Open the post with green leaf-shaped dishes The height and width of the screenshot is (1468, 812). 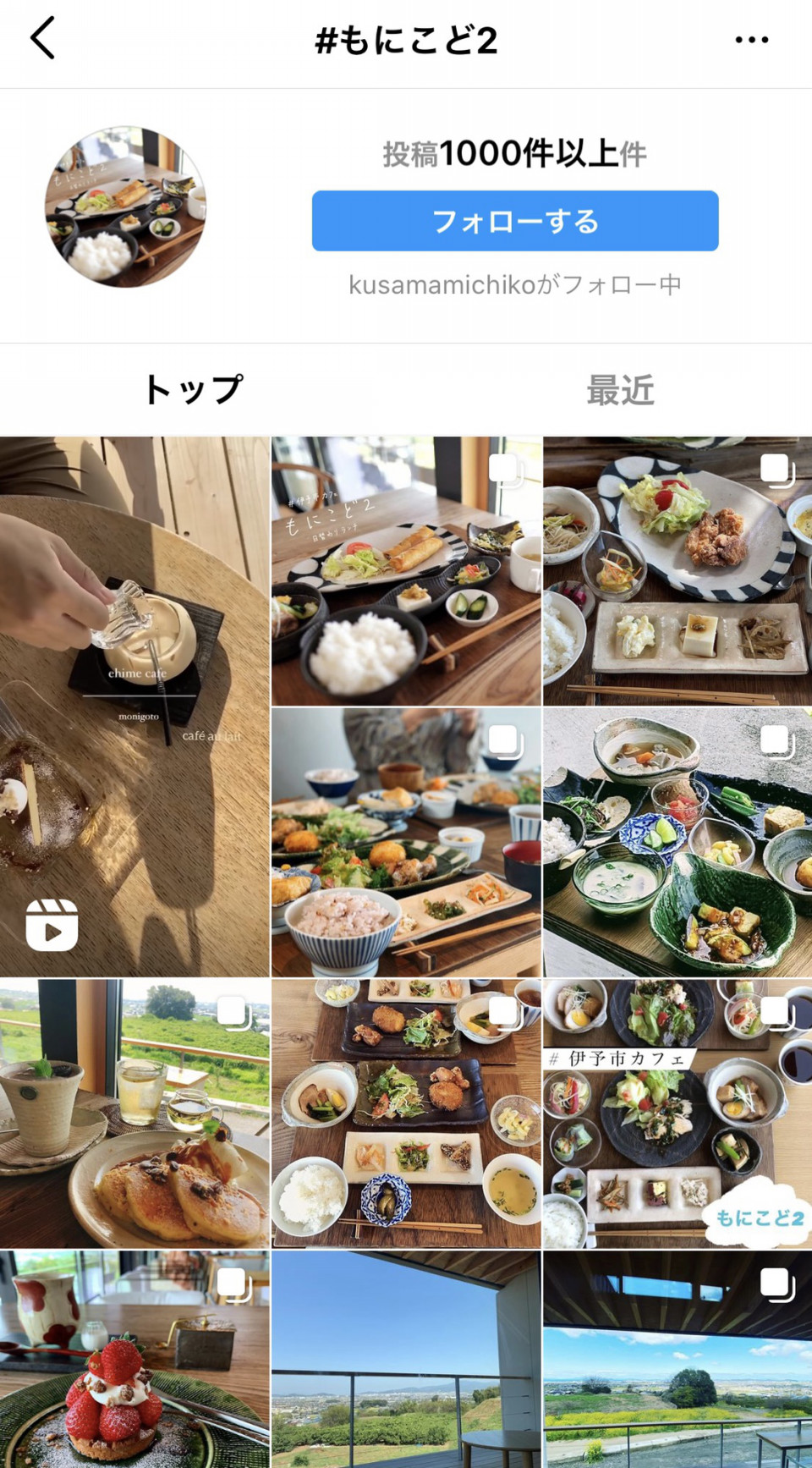pos(678,843)
